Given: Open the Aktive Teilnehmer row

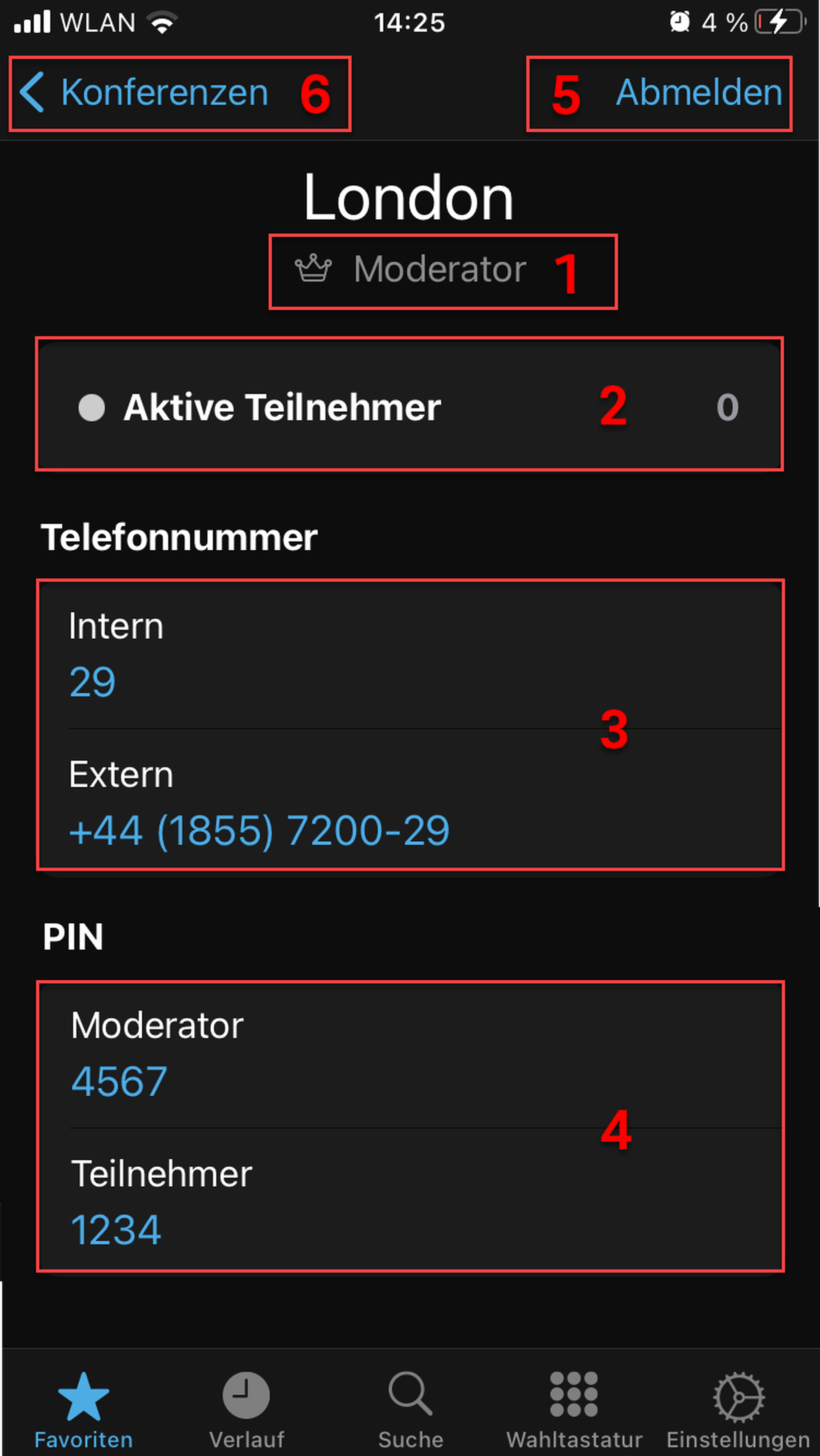Looking at the screenshot, I should [410, 407].
